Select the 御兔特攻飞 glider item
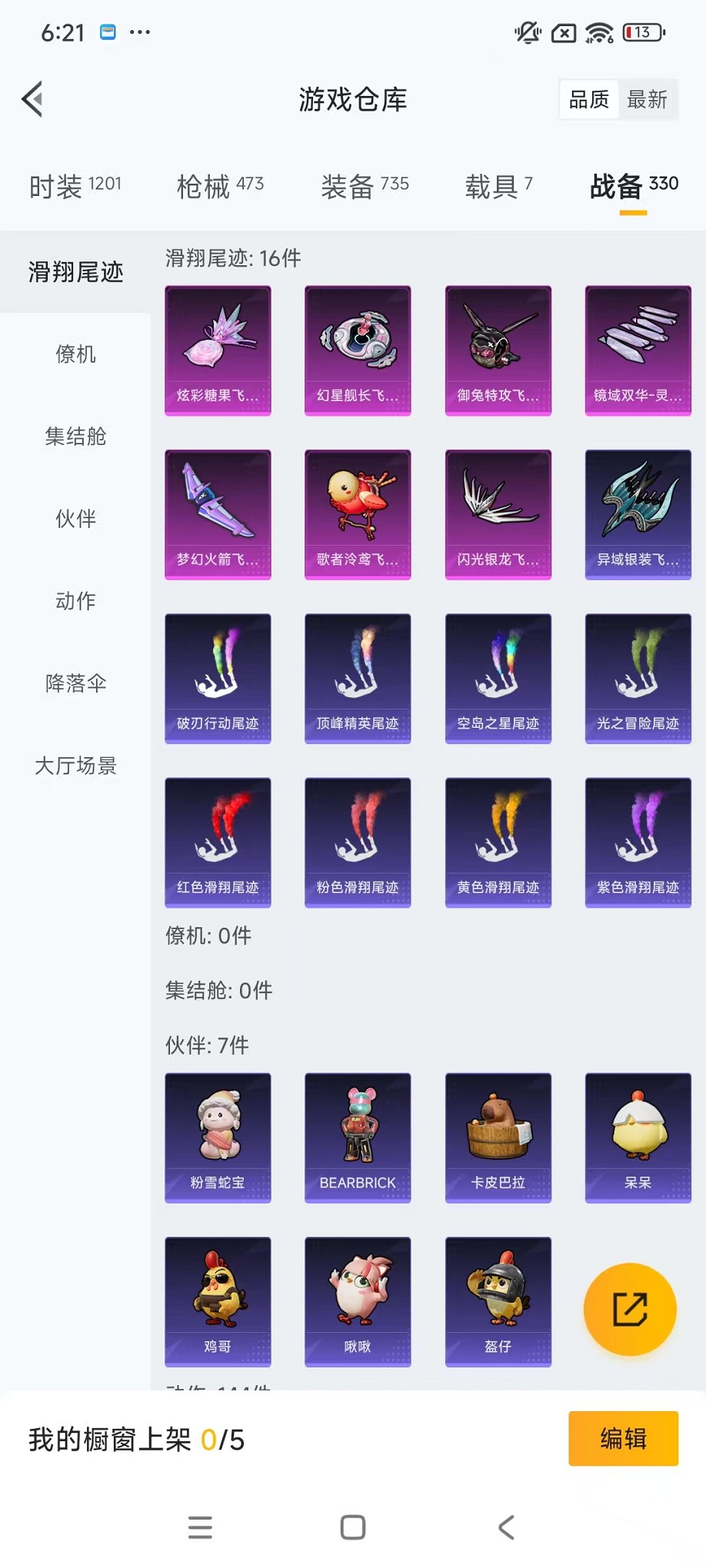The width and height of the screenshot is (706, 1568). pyautogui.click(x=498, y=350)
